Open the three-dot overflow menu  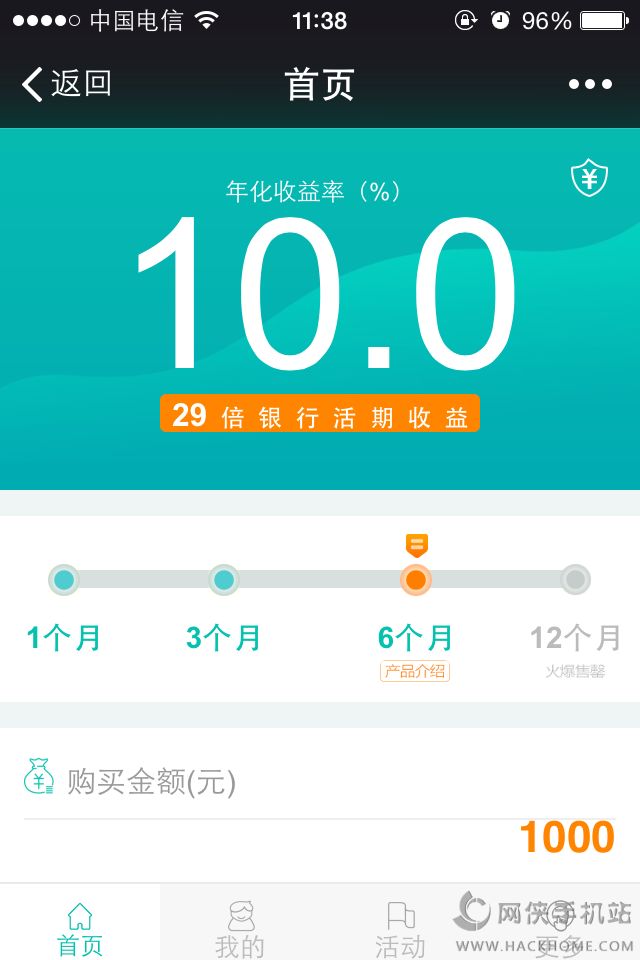coord(590,84)
